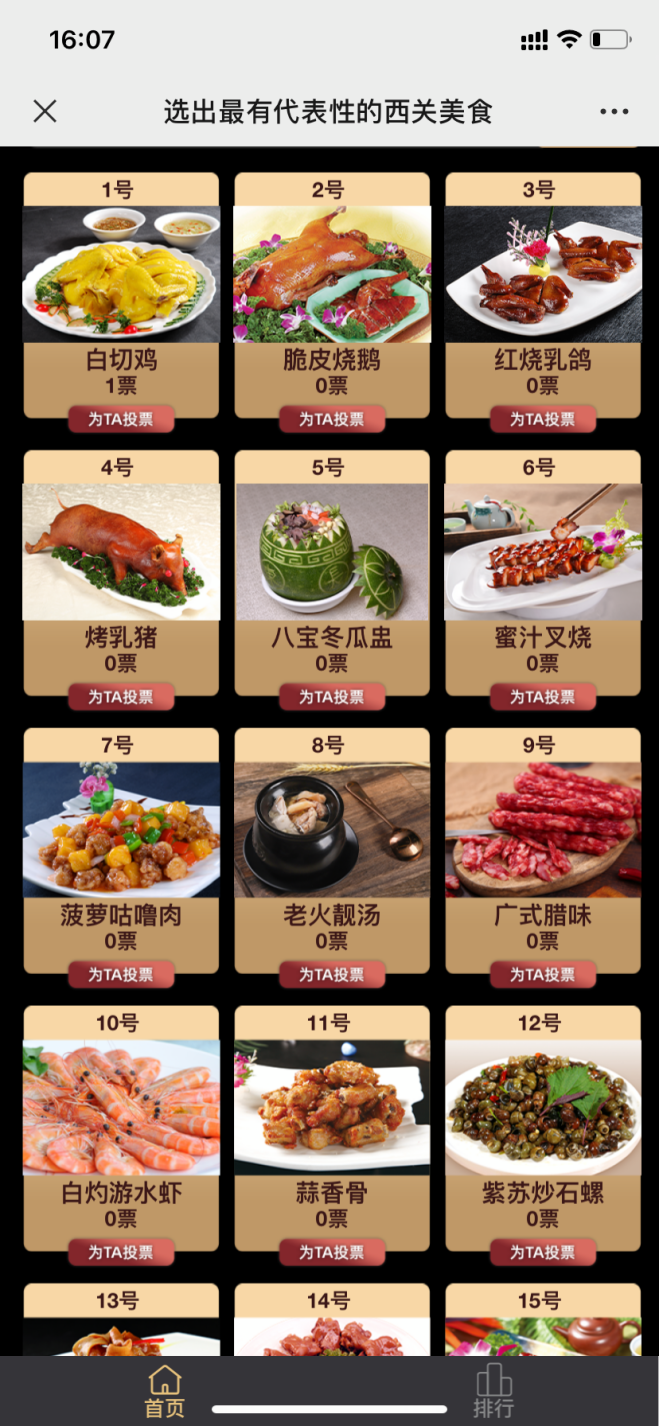Switch to the 首页 tab

click(165, 1392)
